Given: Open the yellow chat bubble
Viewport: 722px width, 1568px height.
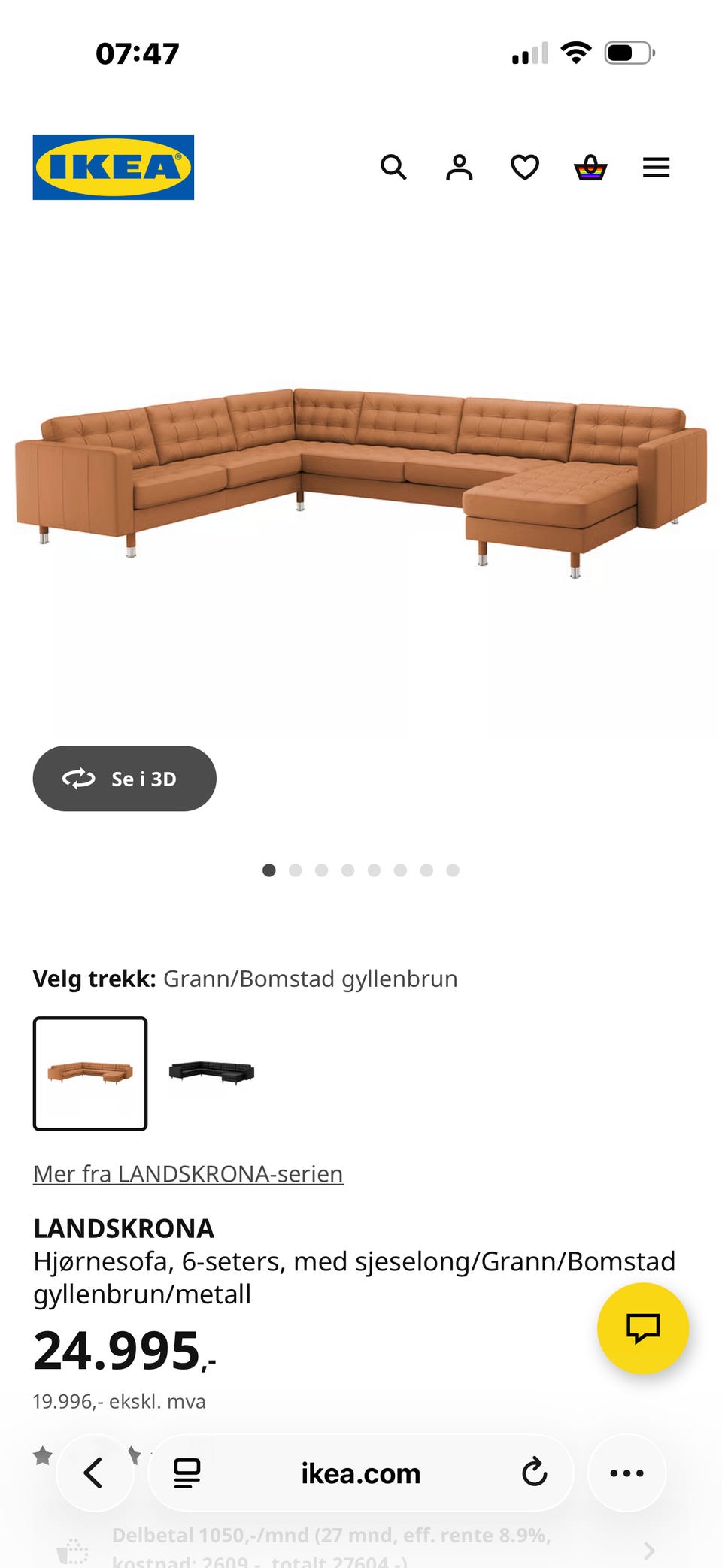Looking at the screenshot, I should click(643, 1327).
